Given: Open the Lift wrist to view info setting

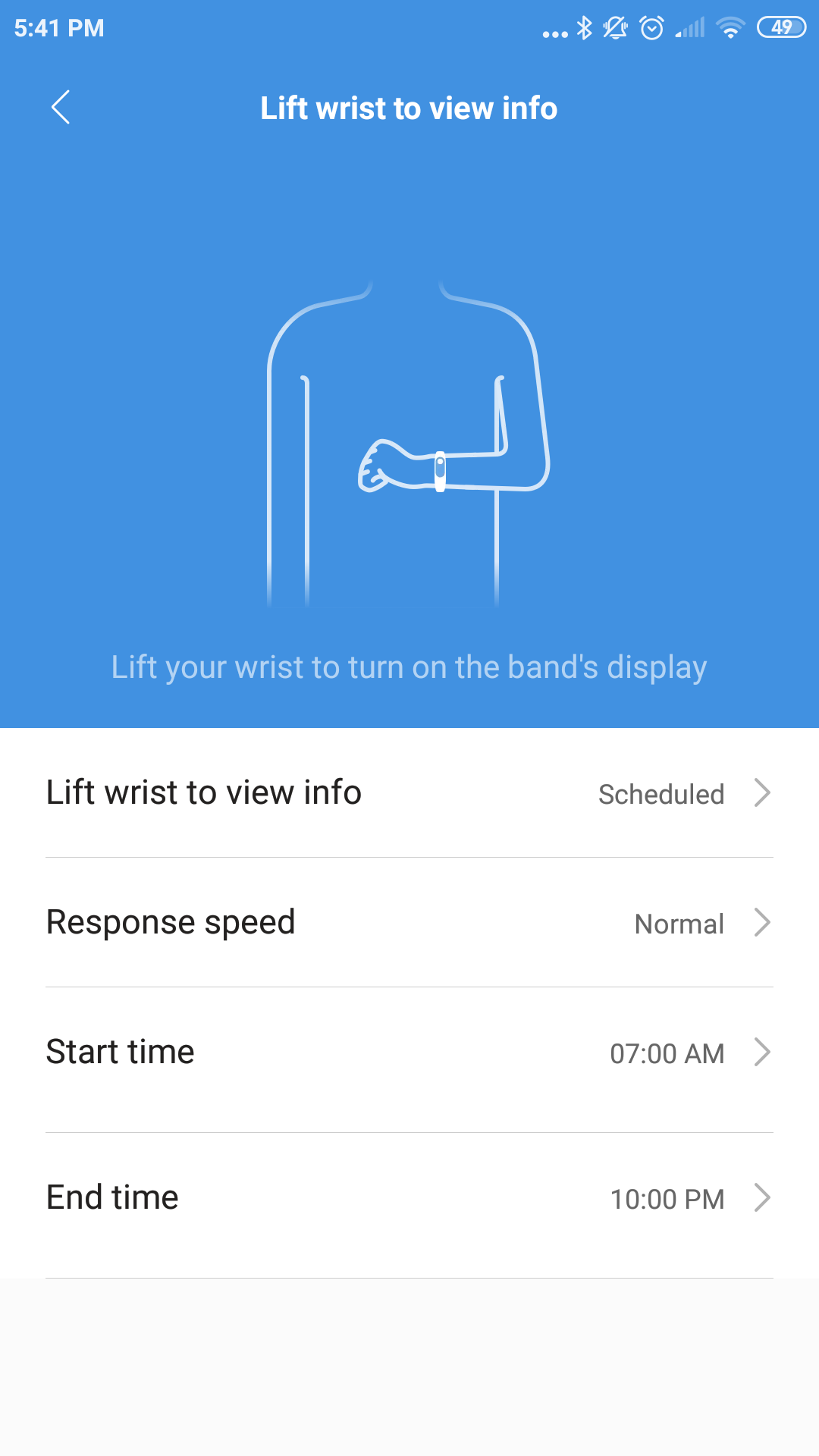Looking at the screenshot, I should click(409, 793).
